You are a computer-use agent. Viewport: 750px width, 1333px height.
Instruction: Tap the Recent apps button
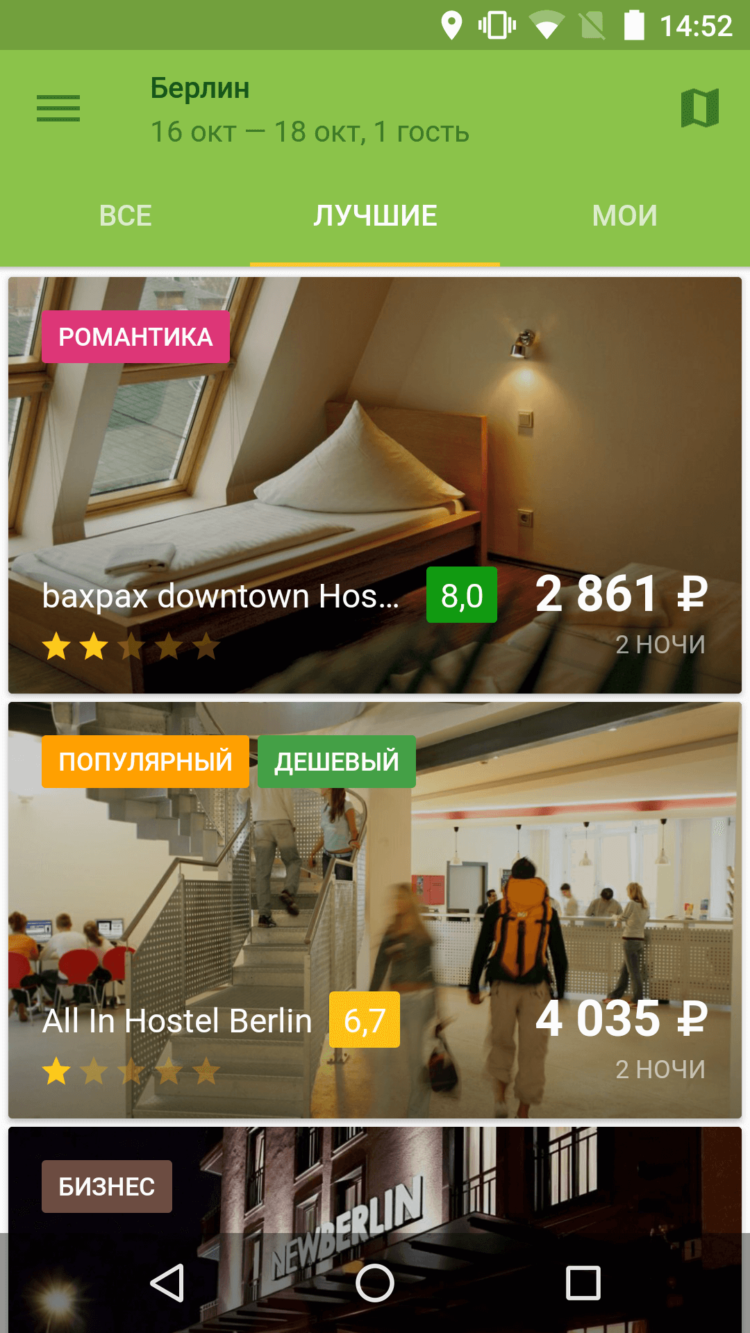[581, 1281]
